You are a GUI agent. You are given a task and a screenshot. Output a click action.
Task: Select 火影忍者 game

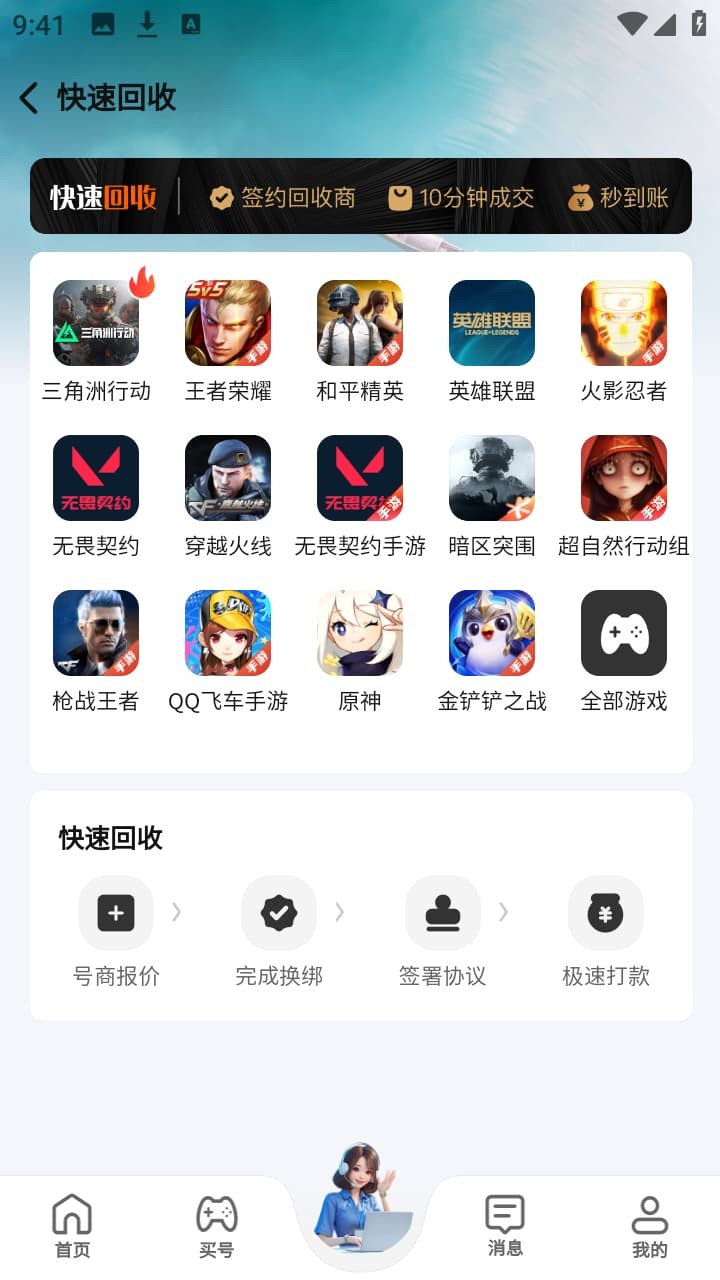(624, 323)
